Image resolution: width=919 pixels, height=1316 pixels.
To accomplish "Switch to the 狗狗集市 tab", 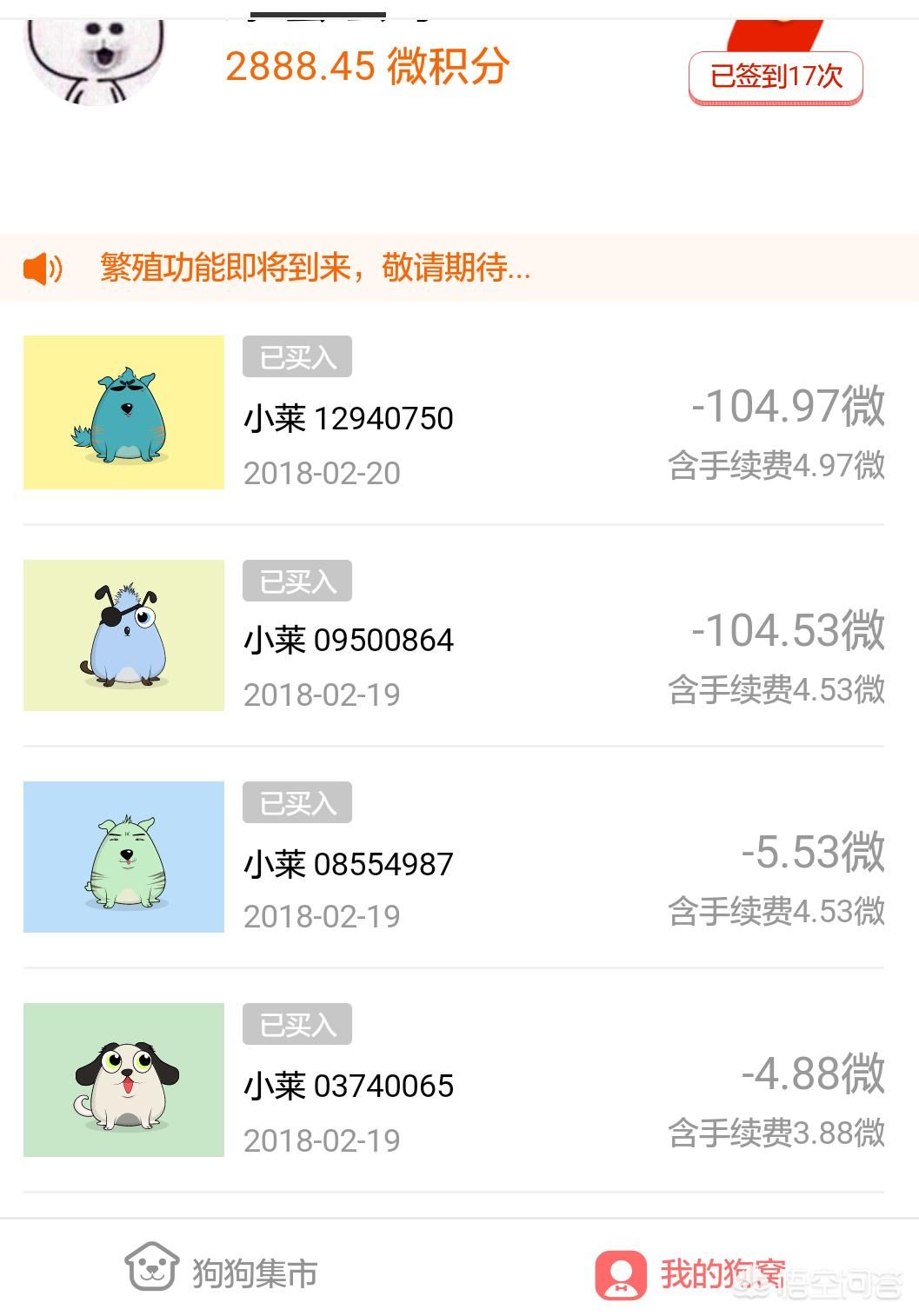I will (222, 1271).
